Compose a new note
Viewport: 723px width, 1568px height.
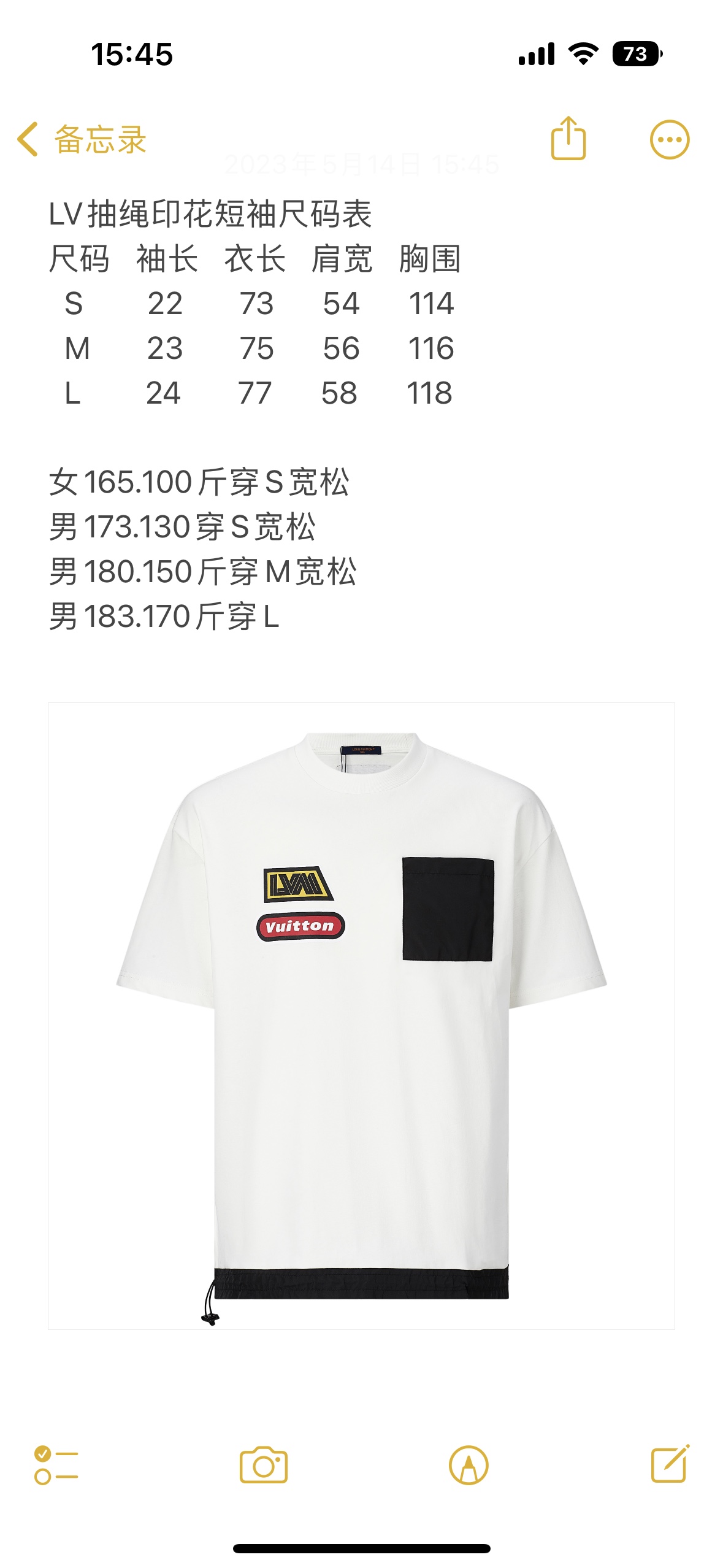click(x=670, y=1464)
